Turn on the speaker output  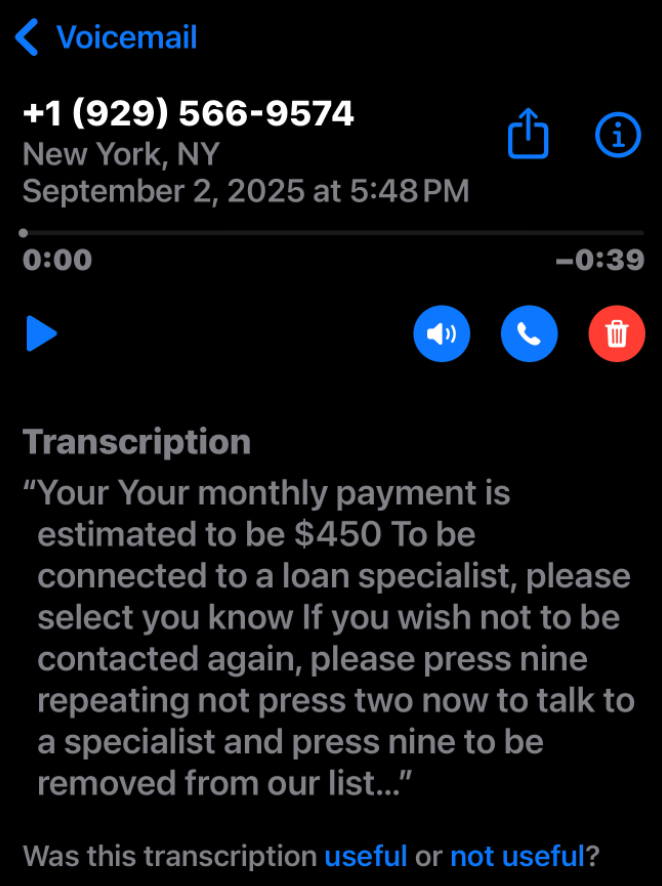coord(441,334)
